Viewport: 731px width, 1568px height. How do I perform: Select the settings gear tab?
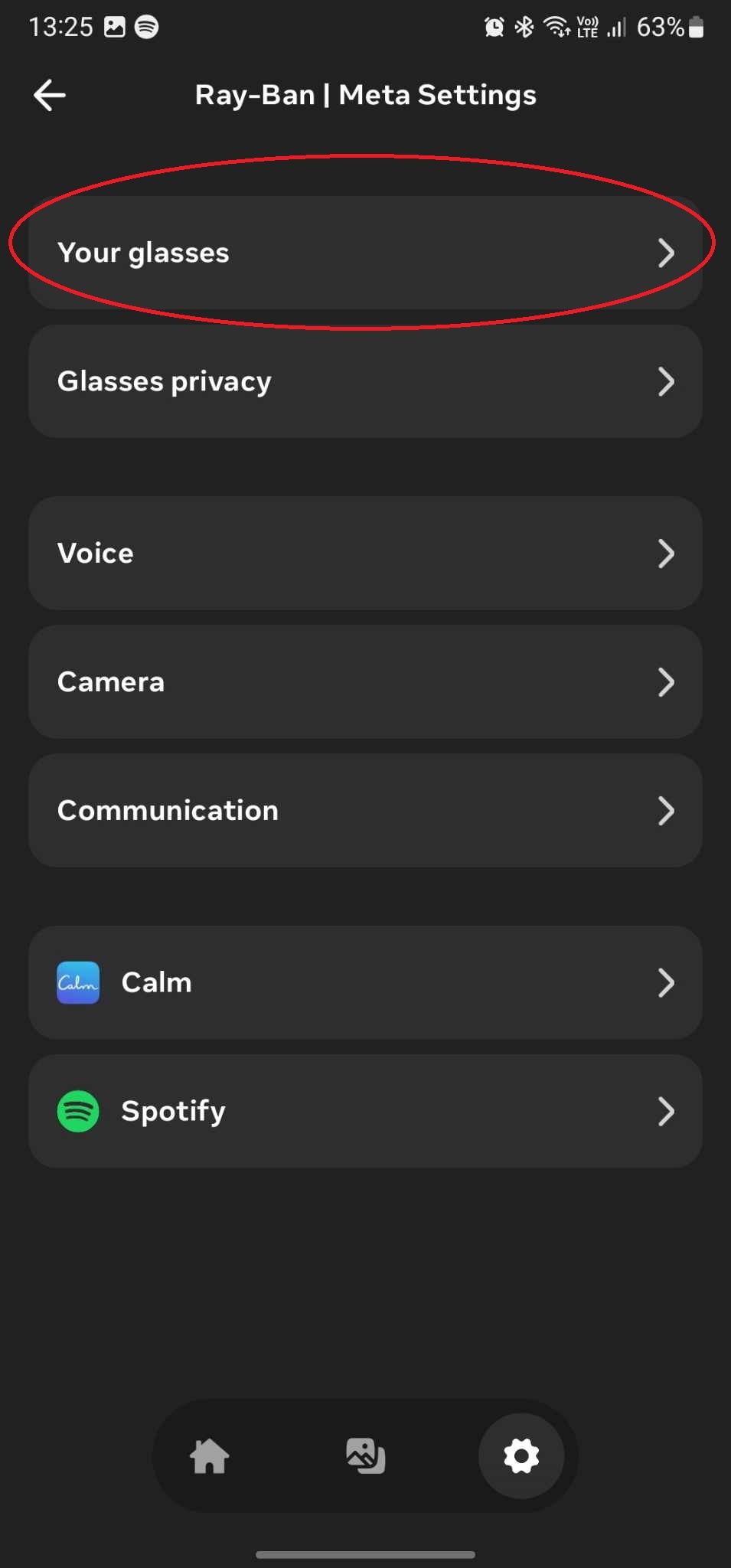point(521,1455)
